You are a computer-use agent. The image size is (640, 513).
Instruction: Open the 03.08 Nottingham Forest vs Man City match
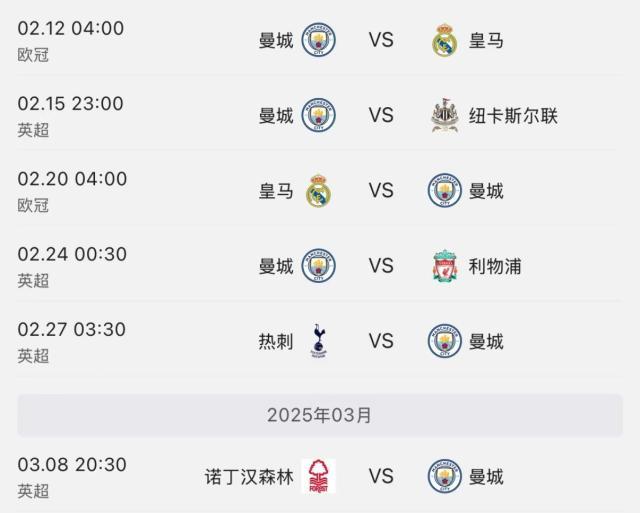tap(380, 476)
